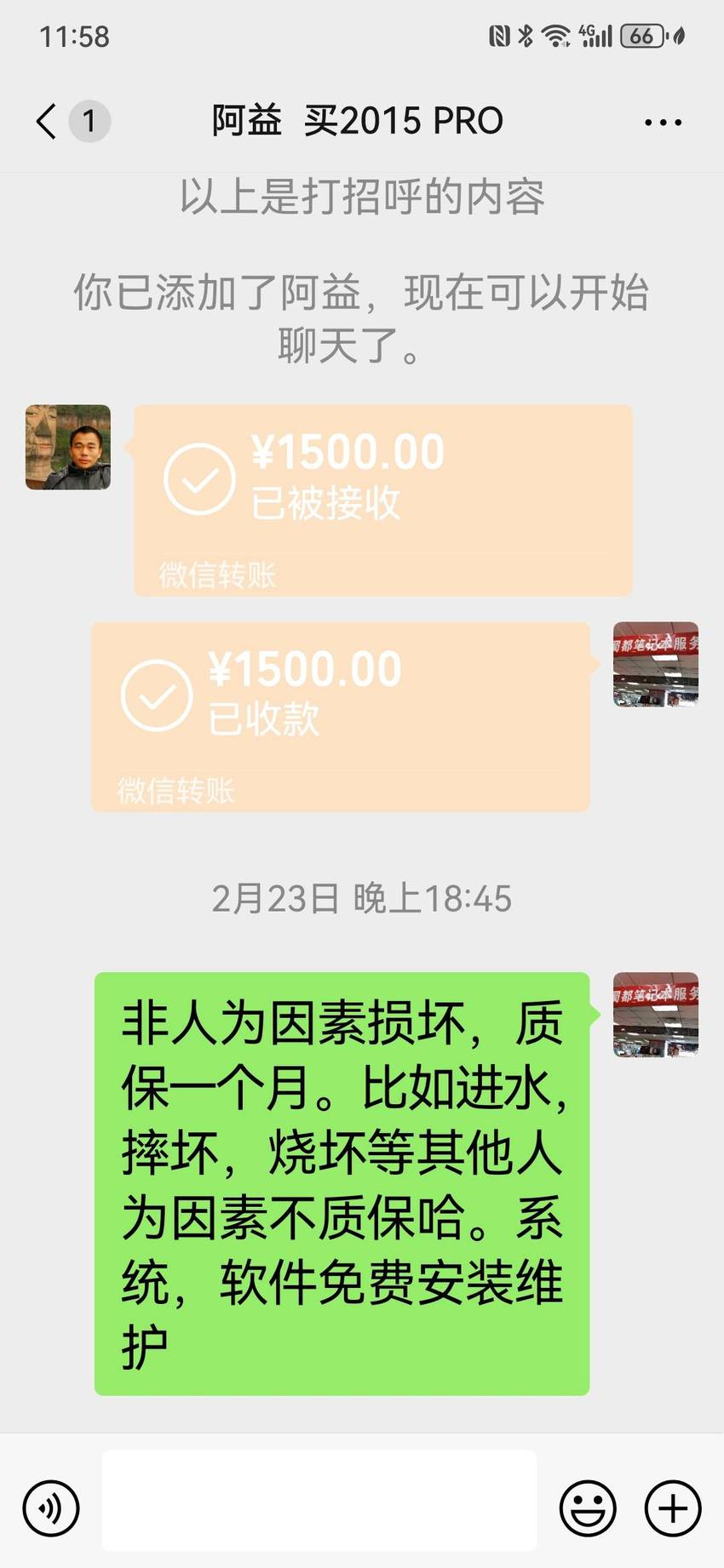Viewport: 724px width, 1568px height.
Task: Switch to voice message input
Action: point(51,1508)
